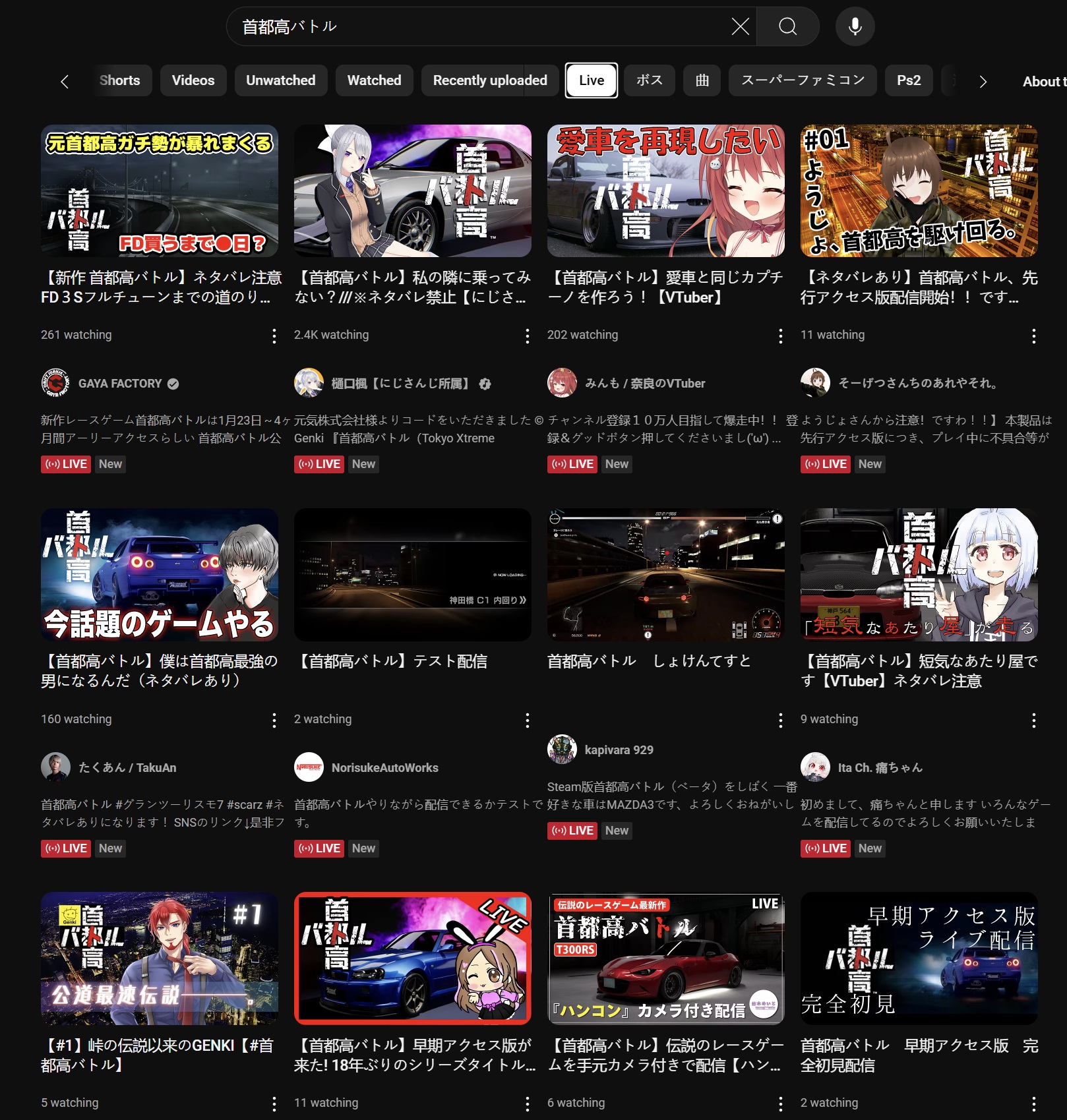Start voice search with the microphone
The width and height of the screenshot is (1067, 1120).
click(x=855, y=26)
